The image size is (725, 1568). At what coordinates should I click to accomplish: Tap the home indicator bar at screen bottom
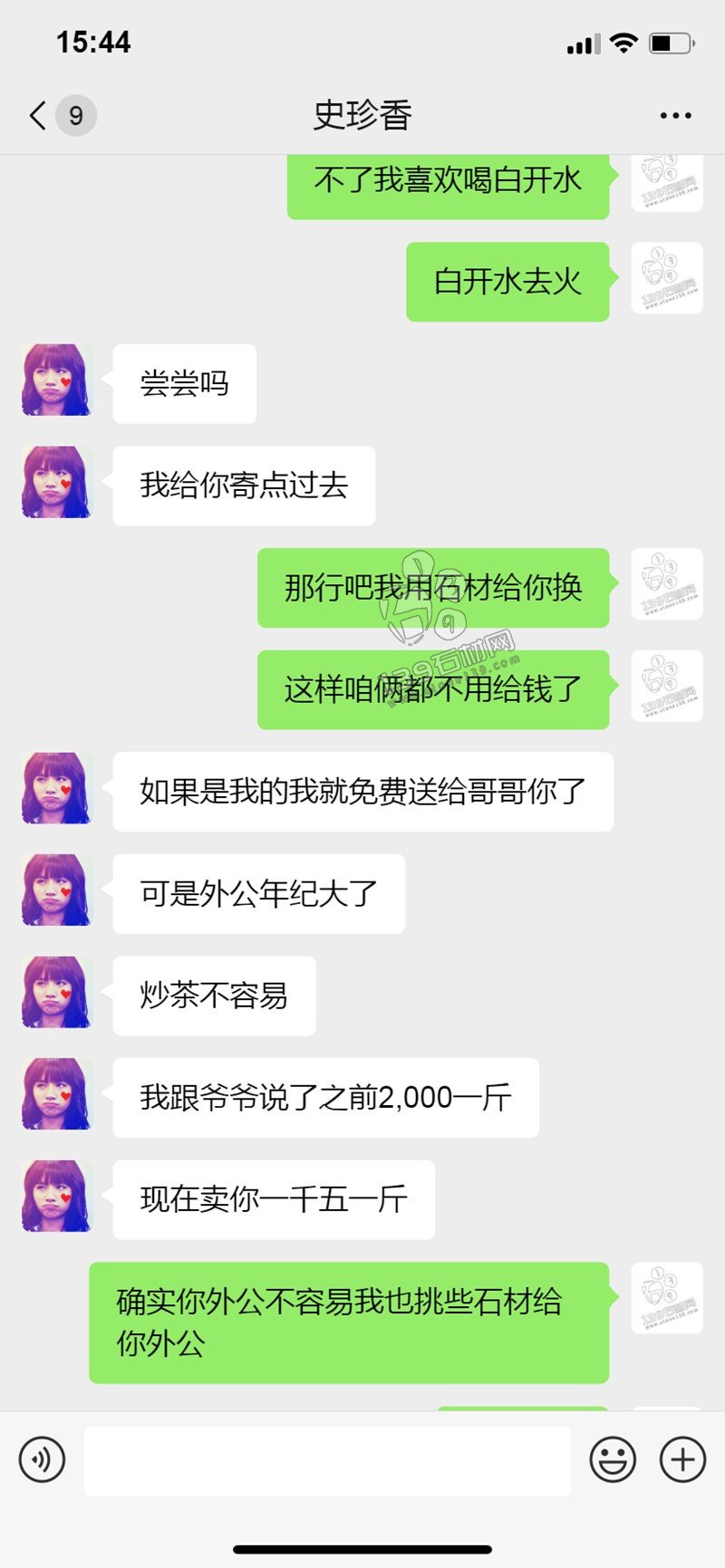pyautogui.click(x=362, y=1542)
